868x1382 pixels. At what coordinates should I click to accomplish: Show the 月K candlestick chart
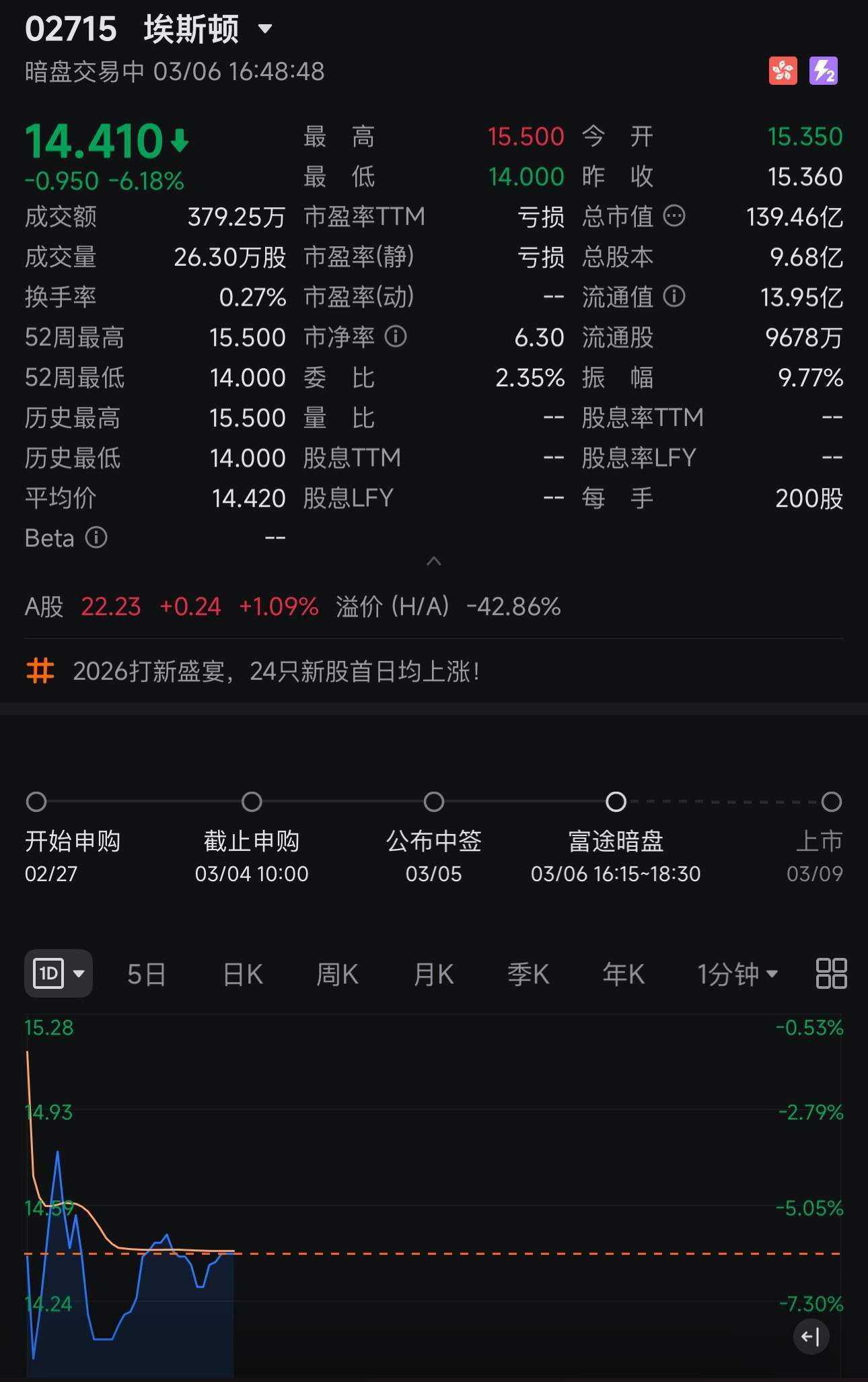pos(433,974)
